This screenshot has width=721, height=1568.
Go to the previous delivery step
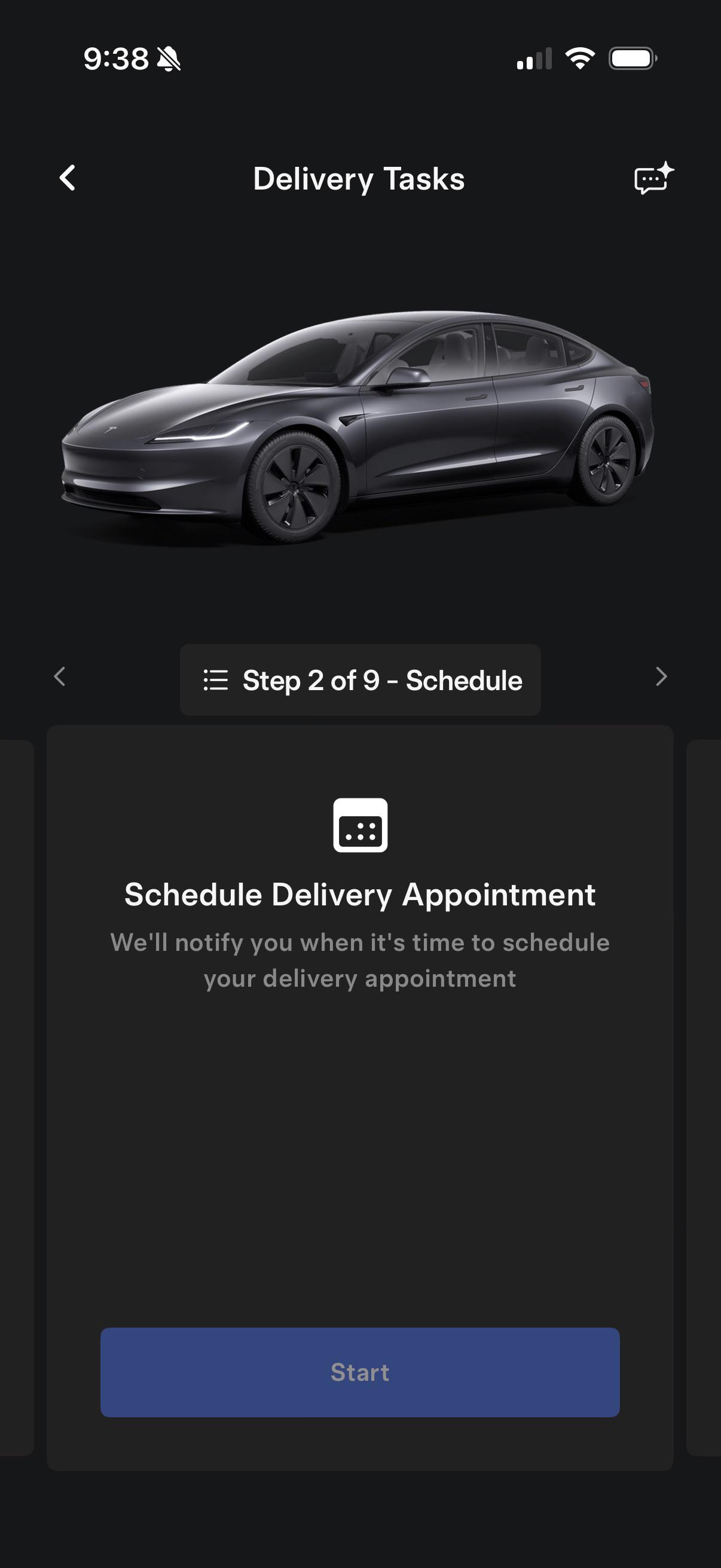pyautogui.click(x=60, y=677)
